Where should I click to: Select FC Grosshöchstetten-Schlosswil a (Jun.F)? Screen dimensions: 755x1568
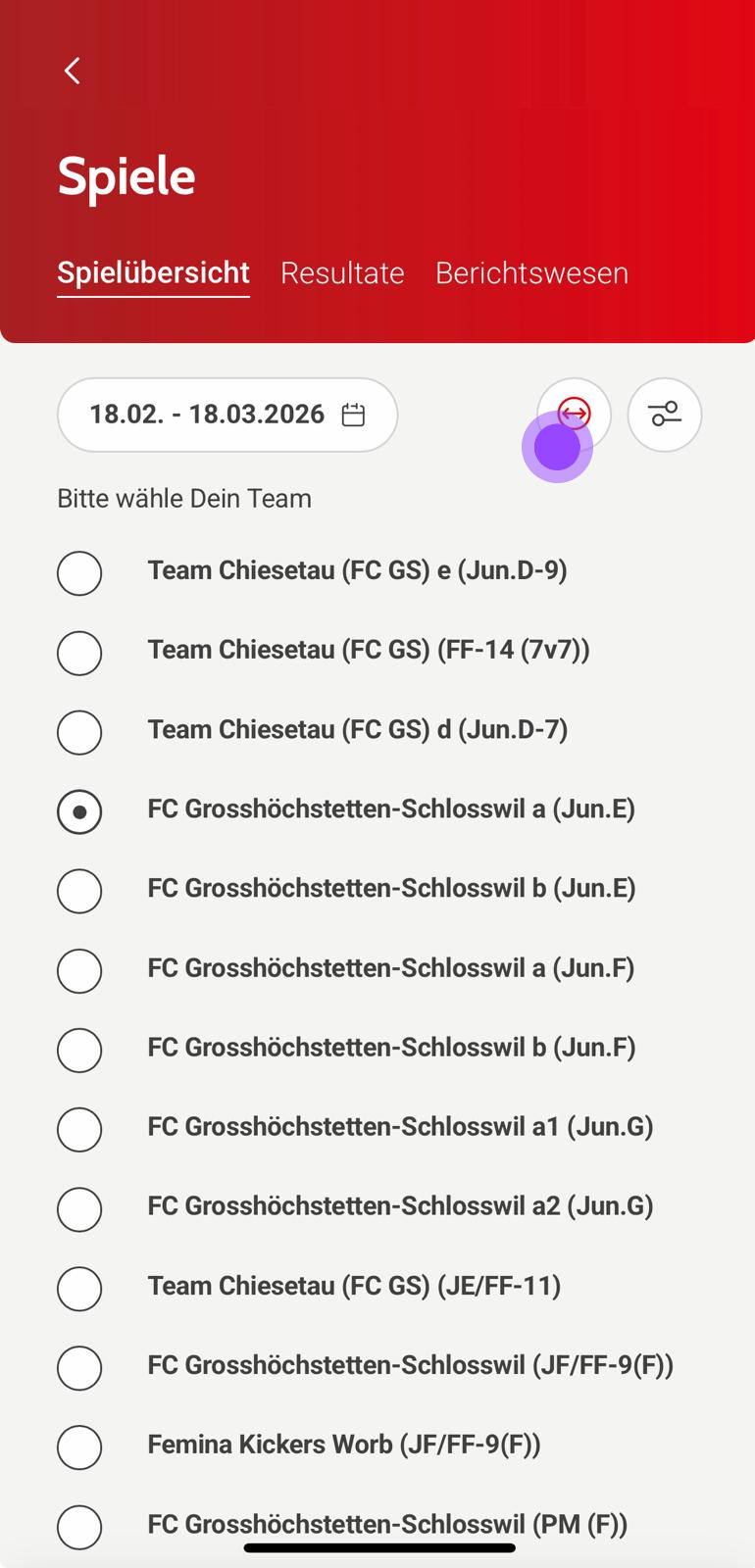click(79, 970)
